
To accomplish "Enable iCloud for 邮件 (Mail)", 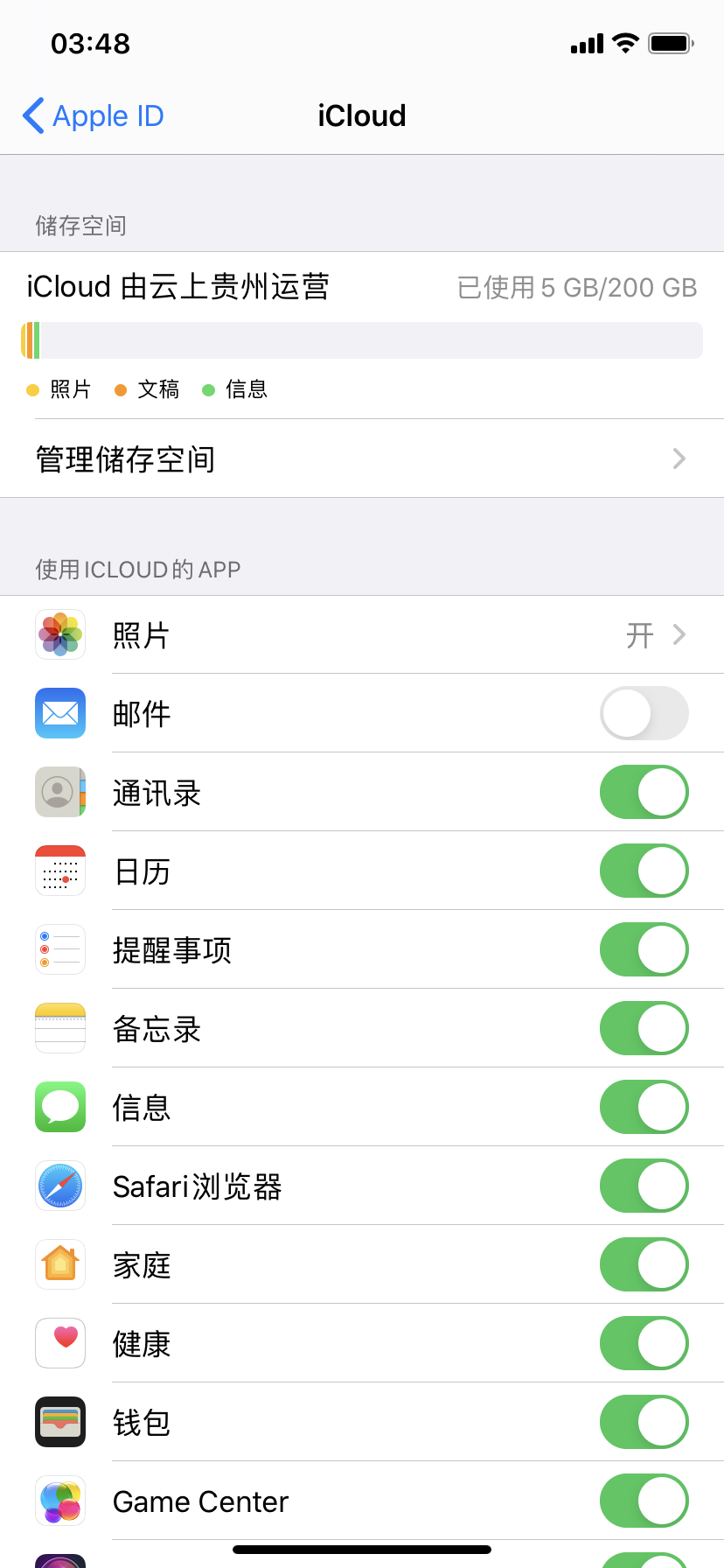I will [644, 713].
